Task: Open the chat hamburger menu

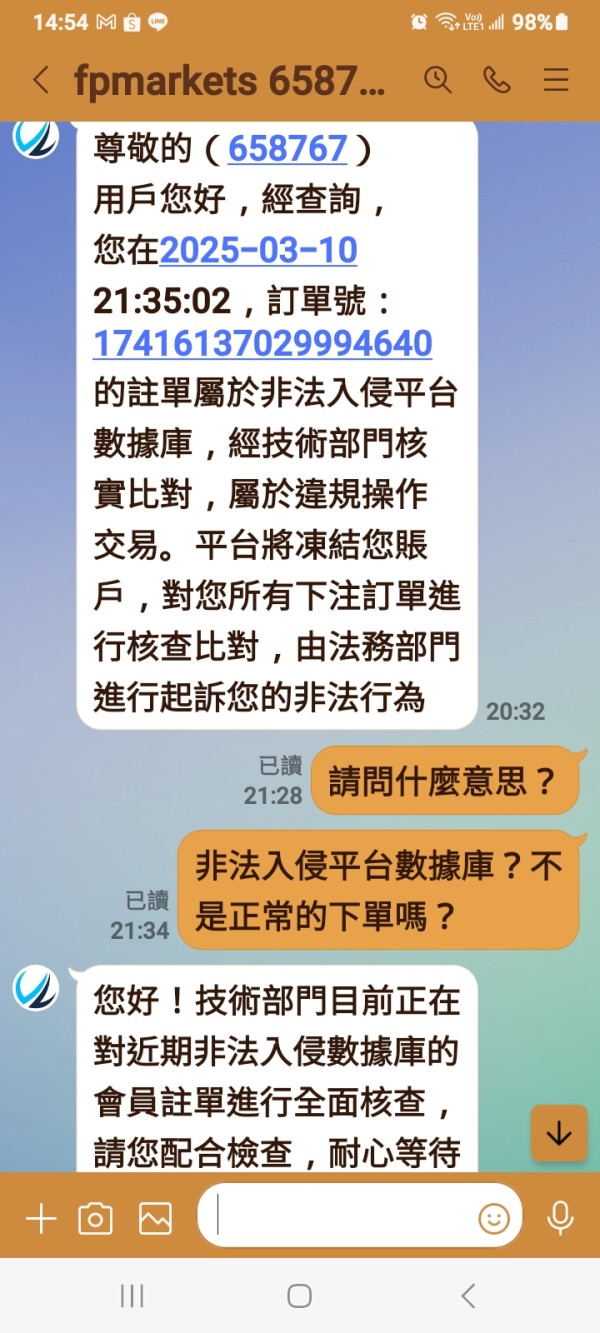Action: [556, 80]
